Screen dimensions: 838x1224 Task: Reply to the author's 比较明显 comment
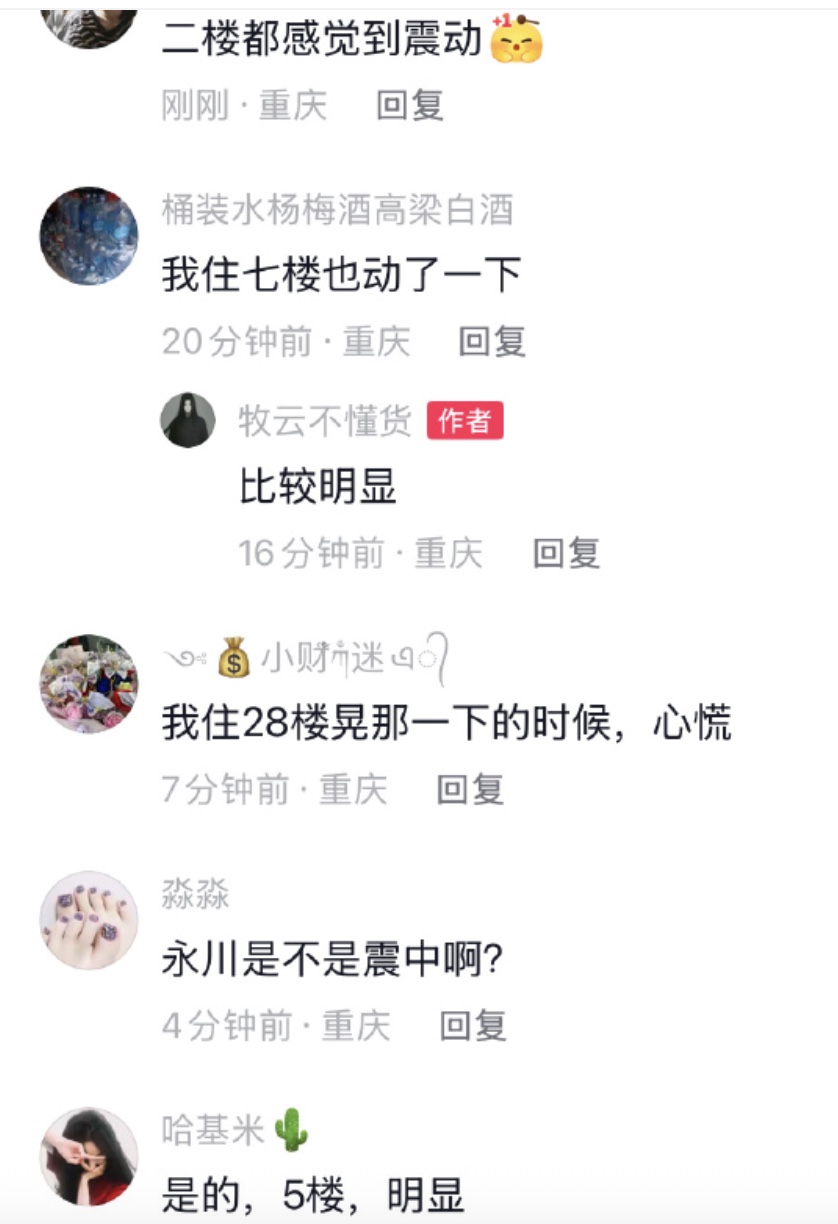(x=566, y=553)
